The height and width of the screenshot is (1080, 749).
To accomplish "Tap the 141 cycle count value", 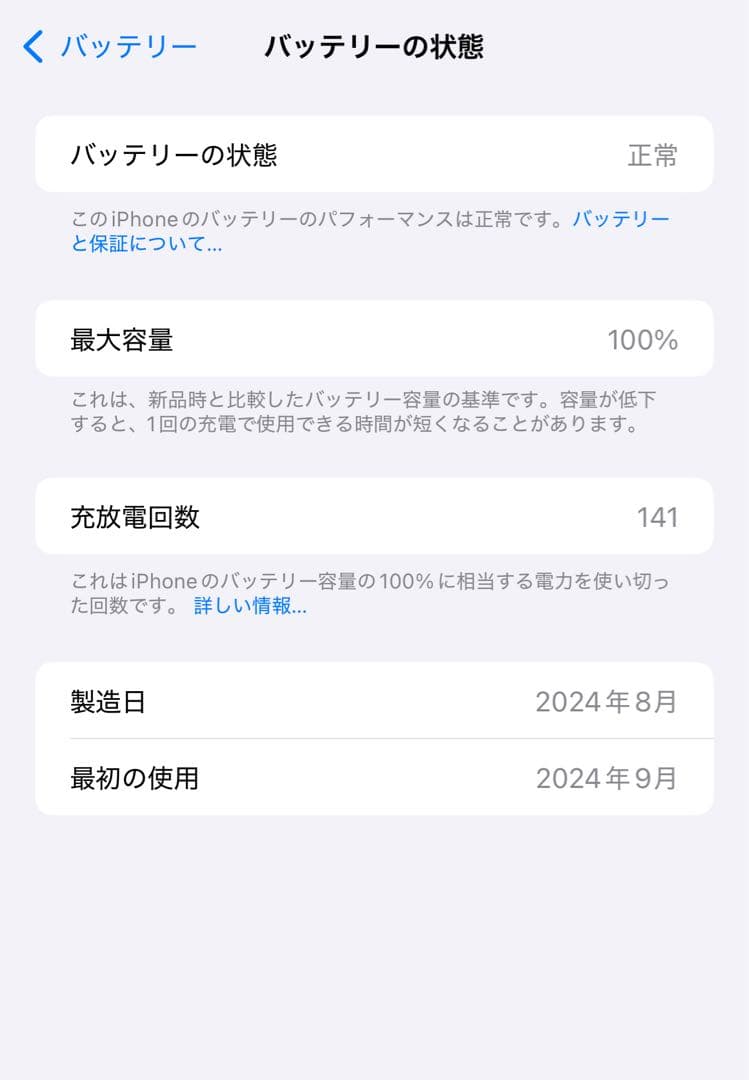I will pyautogui.click(x=661, y=516).
